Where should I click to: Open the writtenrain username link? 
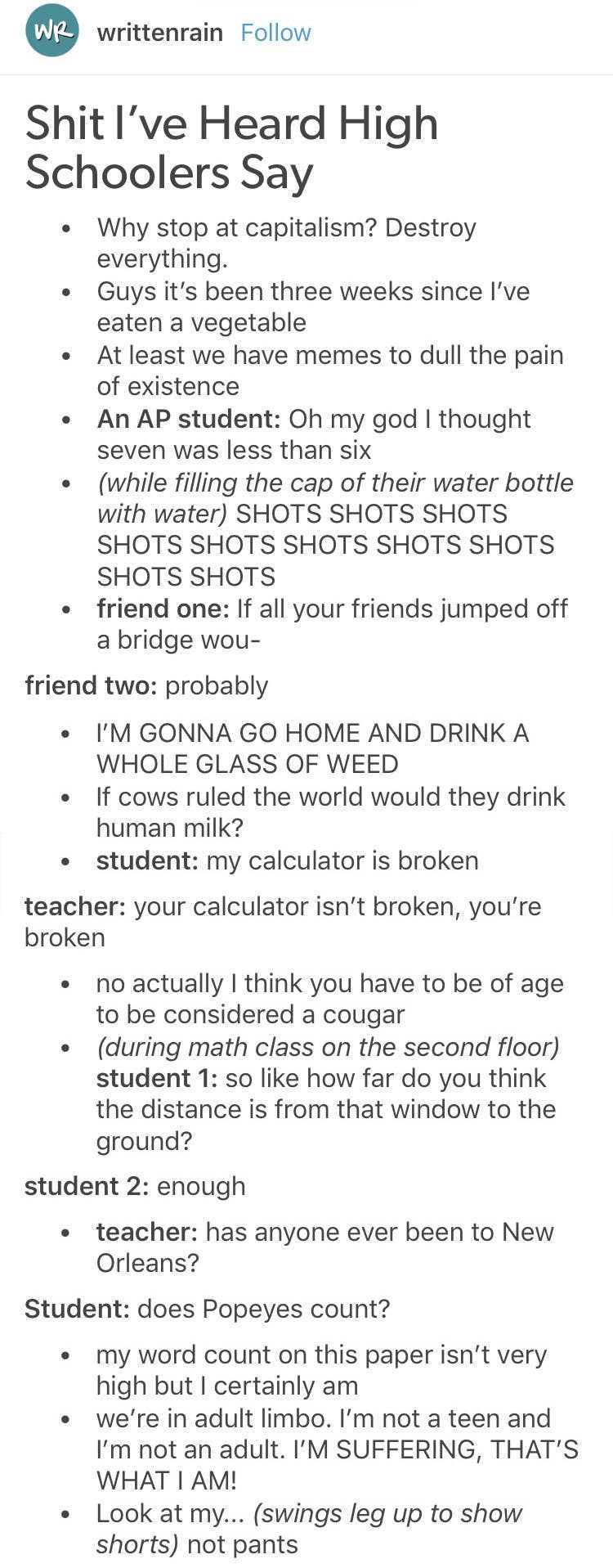[x=159, y=33]
